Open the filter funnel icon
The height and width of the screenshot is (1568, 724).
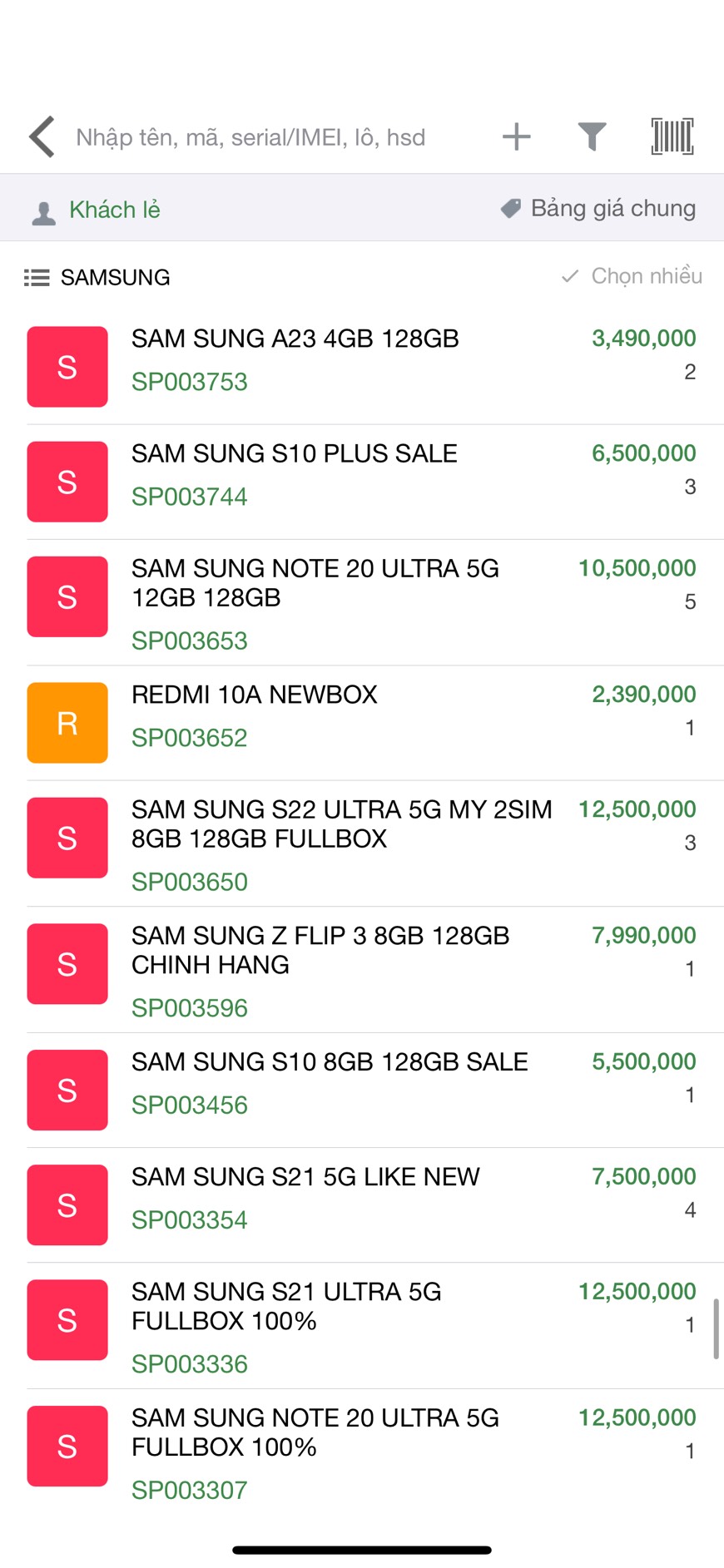coord(592,136)
